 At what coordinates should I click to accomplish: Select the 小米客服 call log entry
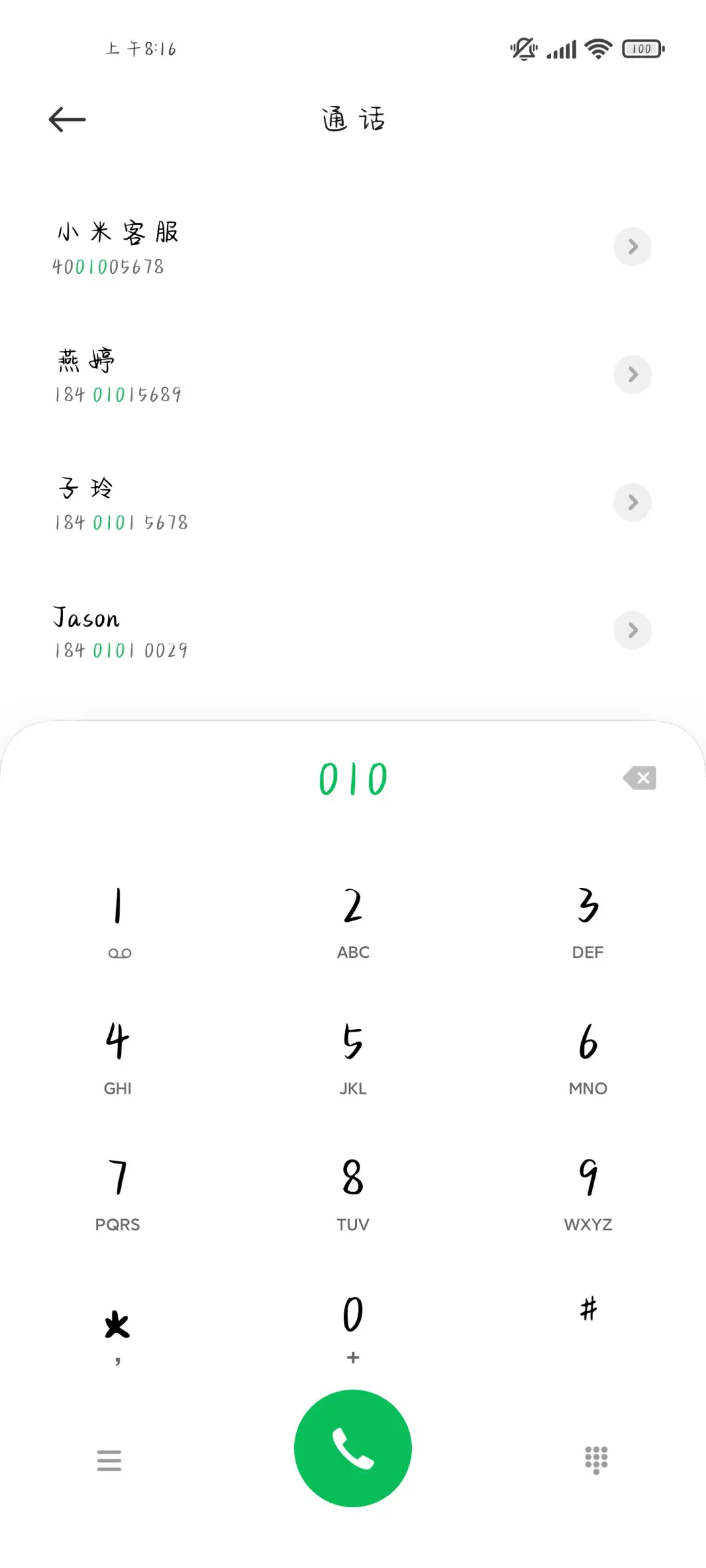(261, 248)
